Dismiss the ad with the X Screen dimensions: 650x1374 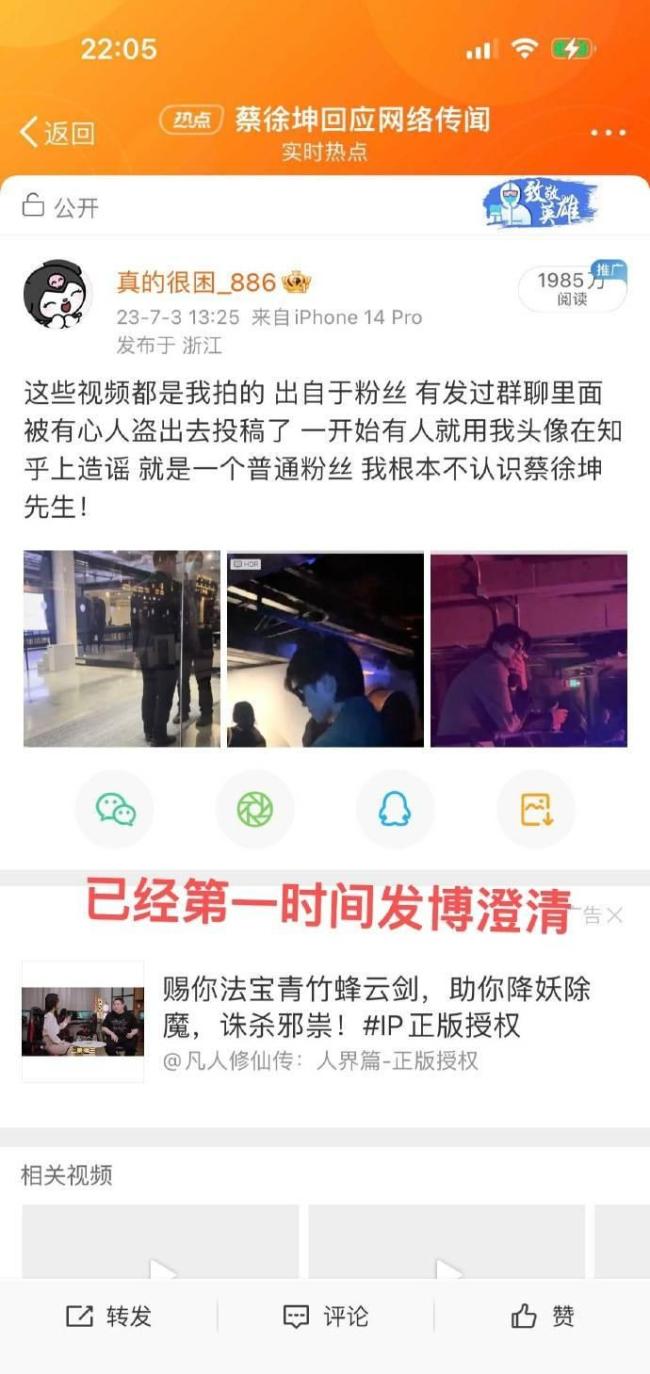pos(615,915)
